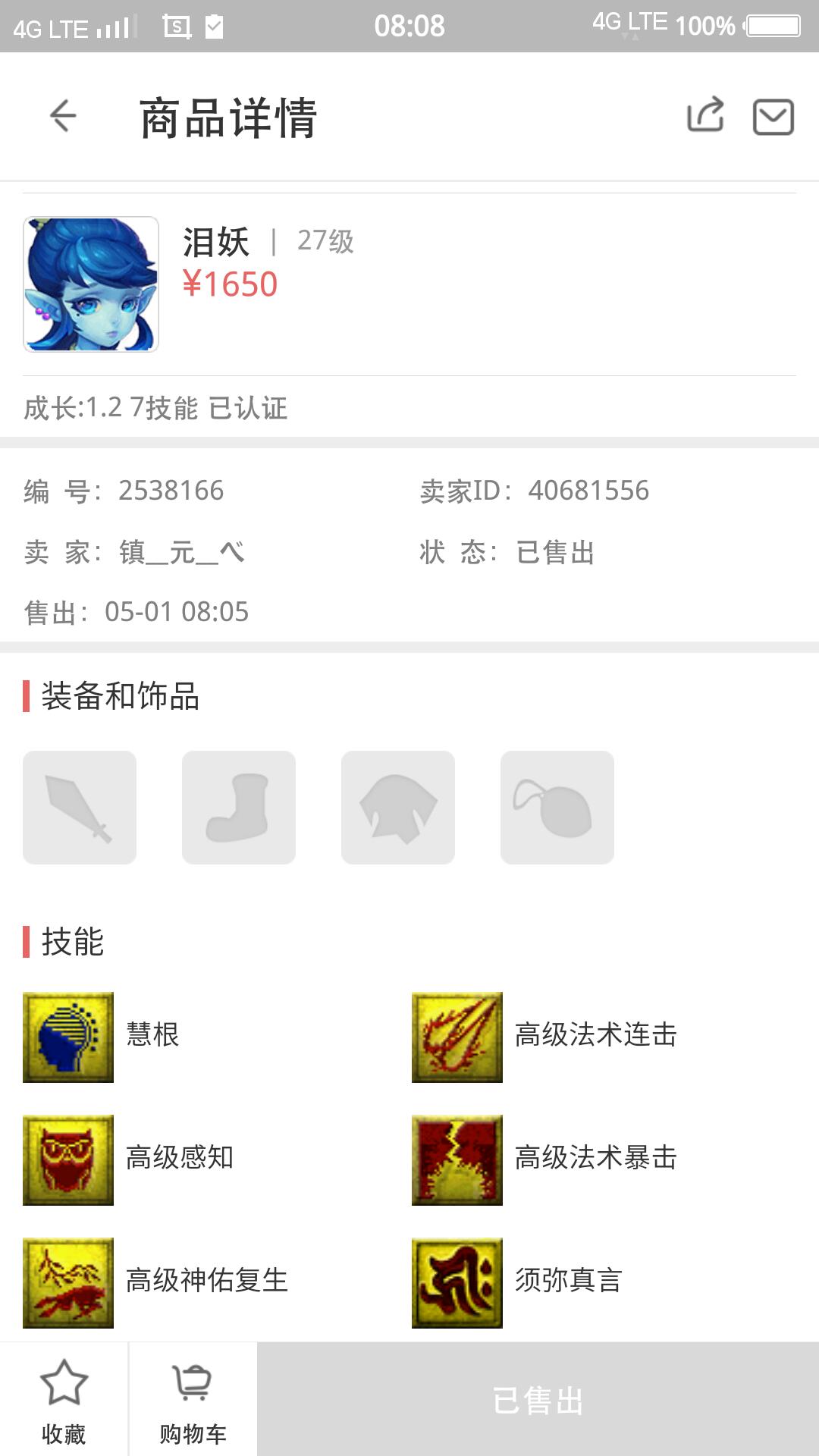Open the 慧根 skill icon
The image size is (819, 1456).
(x=68, y=1037)
